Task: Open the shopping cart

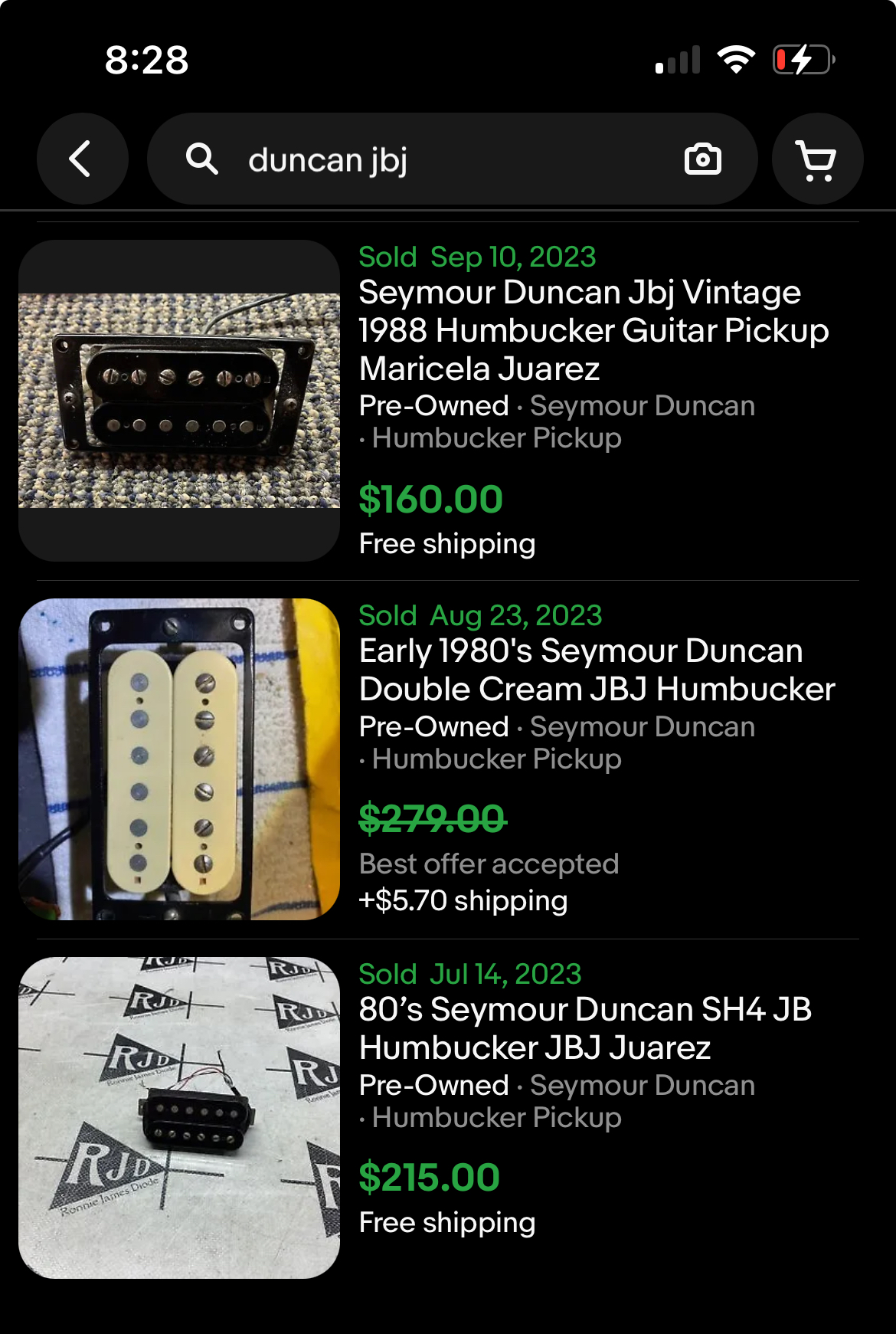Action: (816, 159)
